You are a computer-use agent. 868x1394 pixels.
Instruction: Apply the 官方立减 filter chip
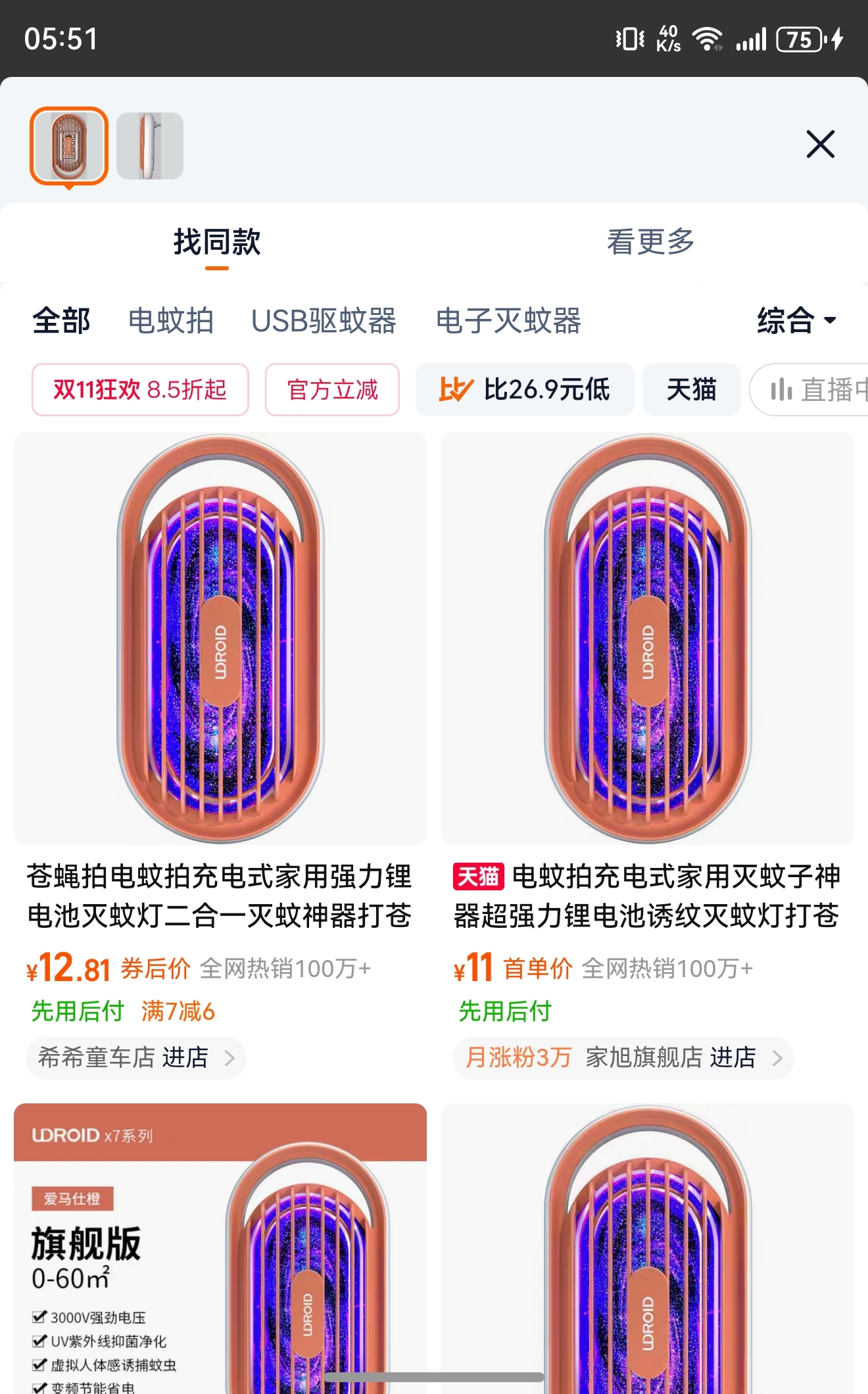coord(332,389)
